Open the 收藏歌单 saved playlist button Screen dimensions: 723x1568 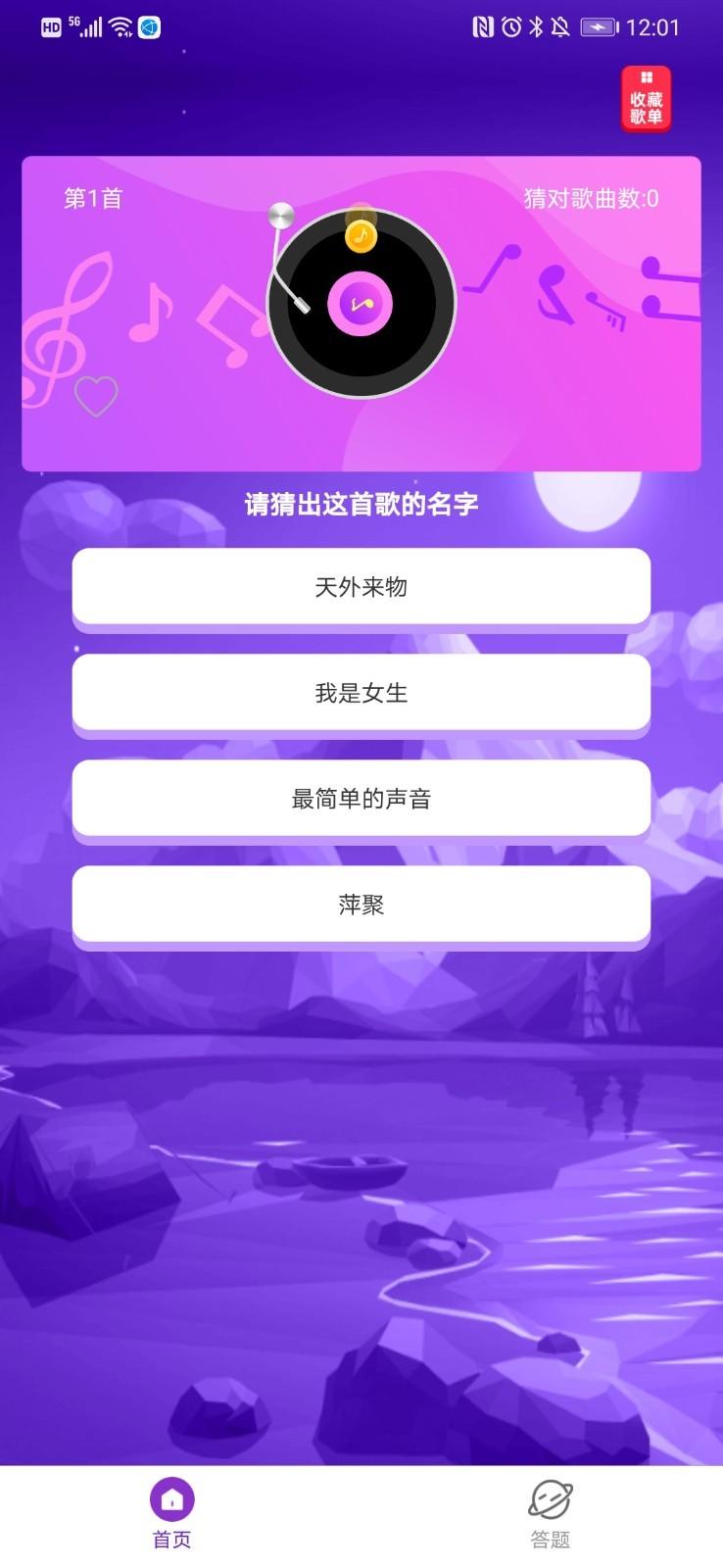[x=646, y=99]
